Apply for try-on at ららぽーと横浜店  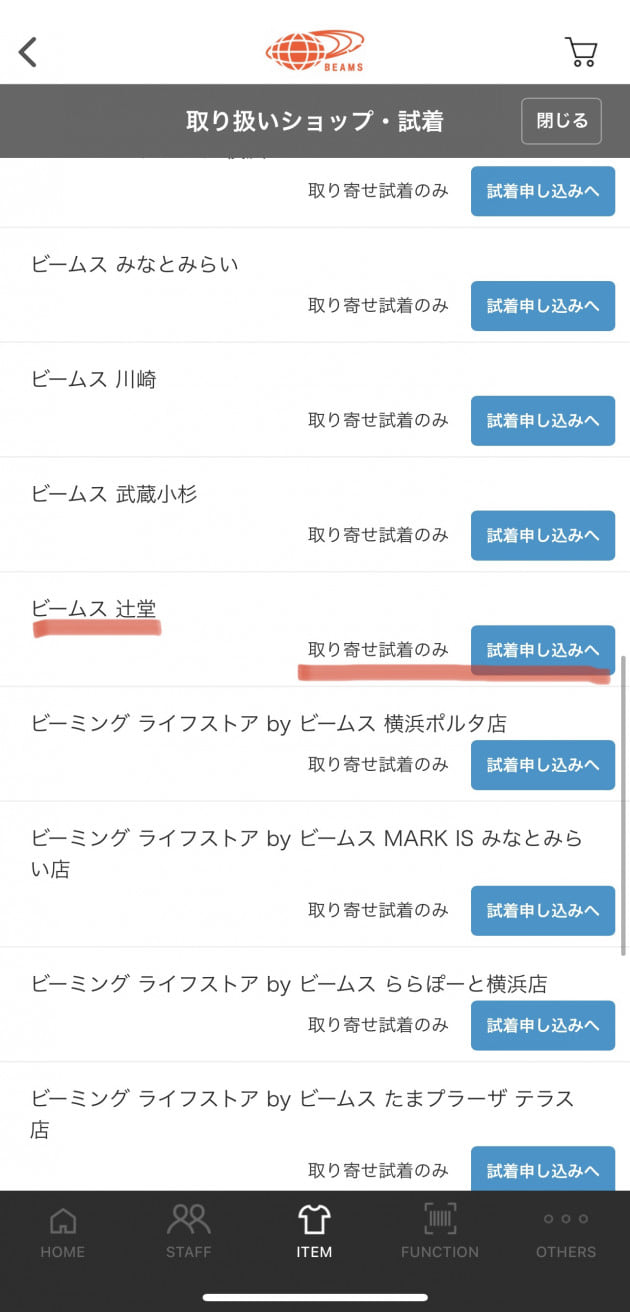click(543, 1026)
